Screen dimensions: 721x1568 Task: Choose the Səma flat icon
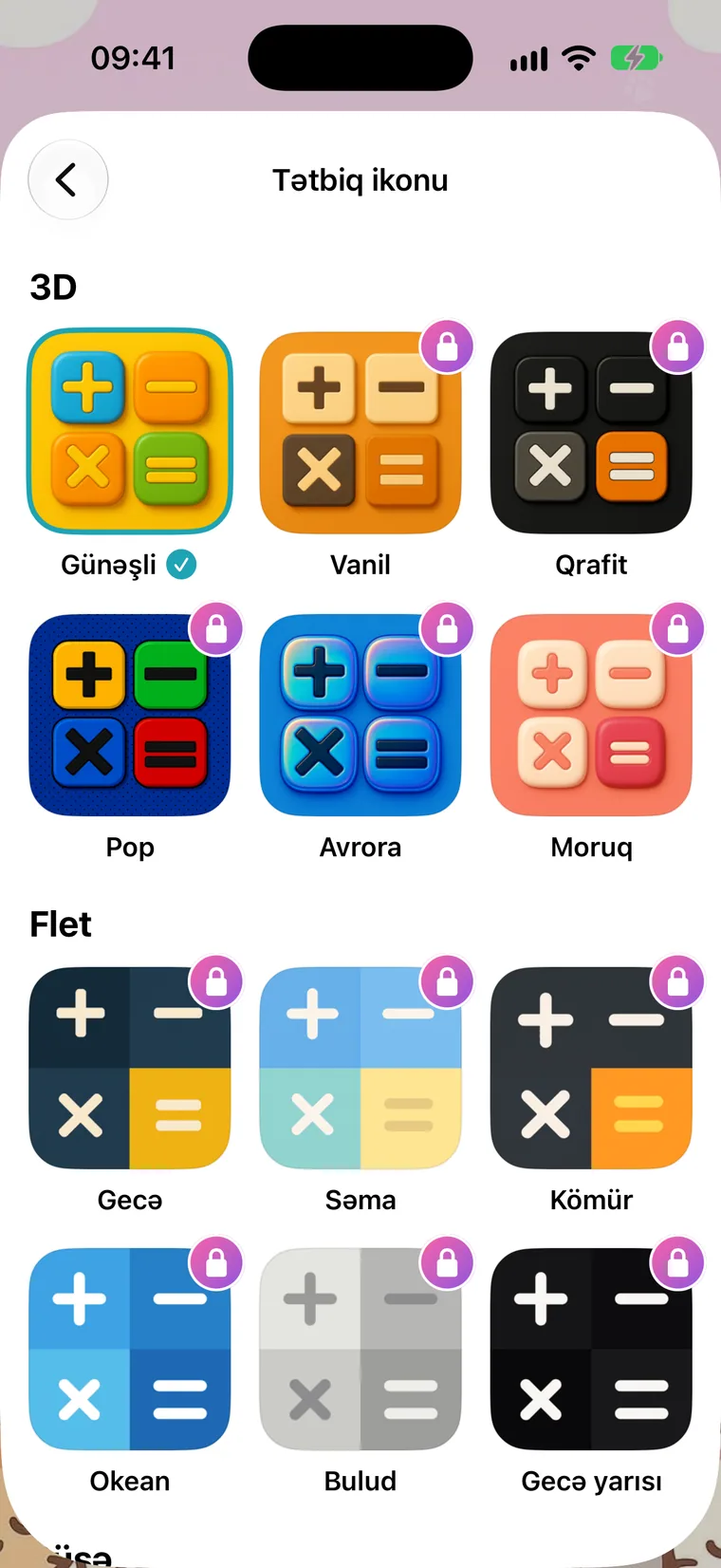360,1068
